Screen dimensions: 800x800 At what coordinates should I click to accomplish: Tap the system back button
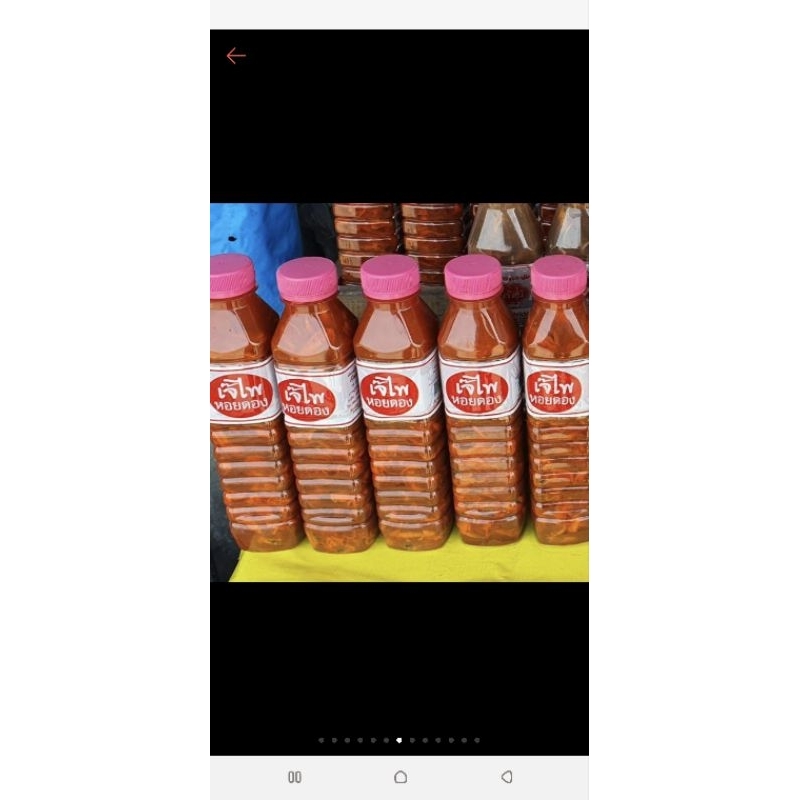click(506, 777)
